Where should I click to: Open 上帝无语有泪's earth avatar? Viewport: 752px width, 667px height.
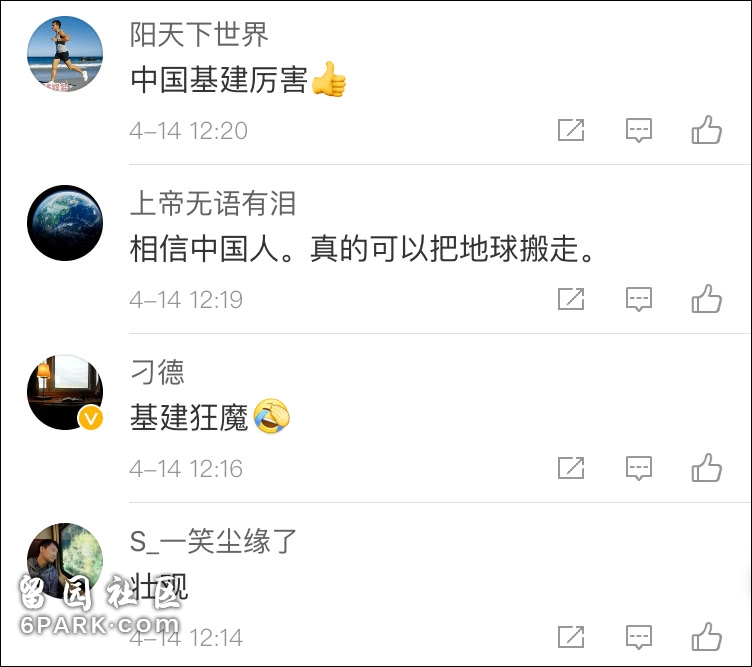click(65, 223)
